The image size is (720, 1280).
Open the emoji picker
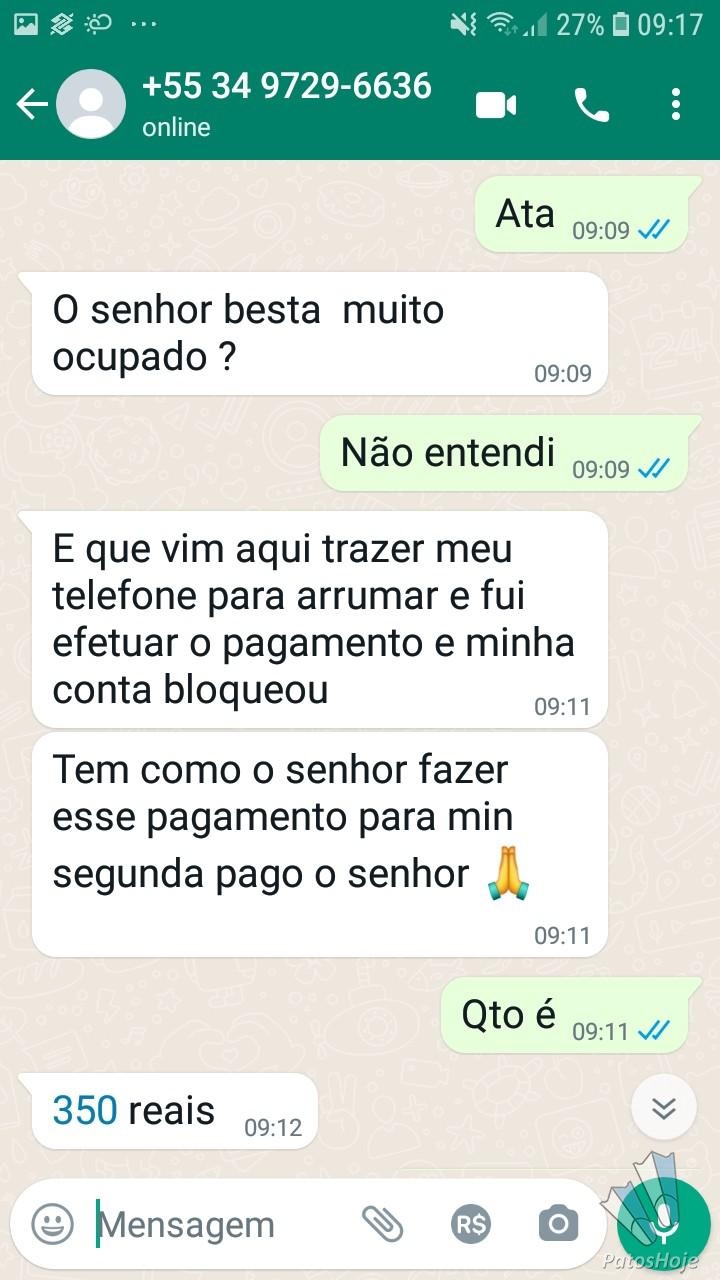coord(52,1223)
